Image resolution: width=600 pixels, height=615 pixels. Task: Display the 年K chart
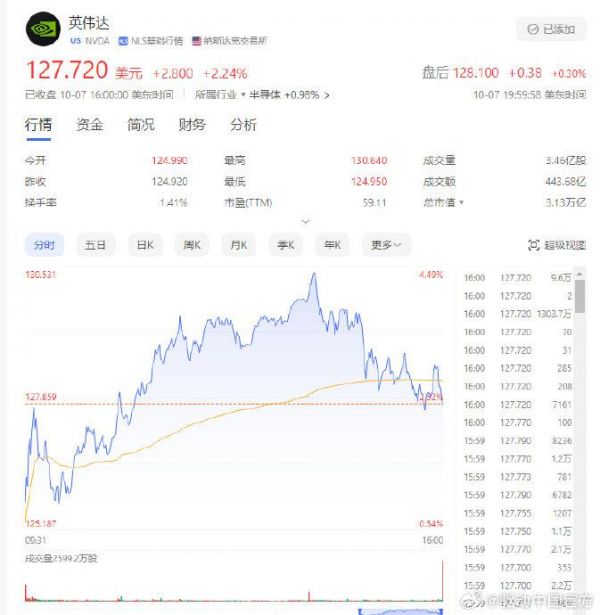[333, 245]
